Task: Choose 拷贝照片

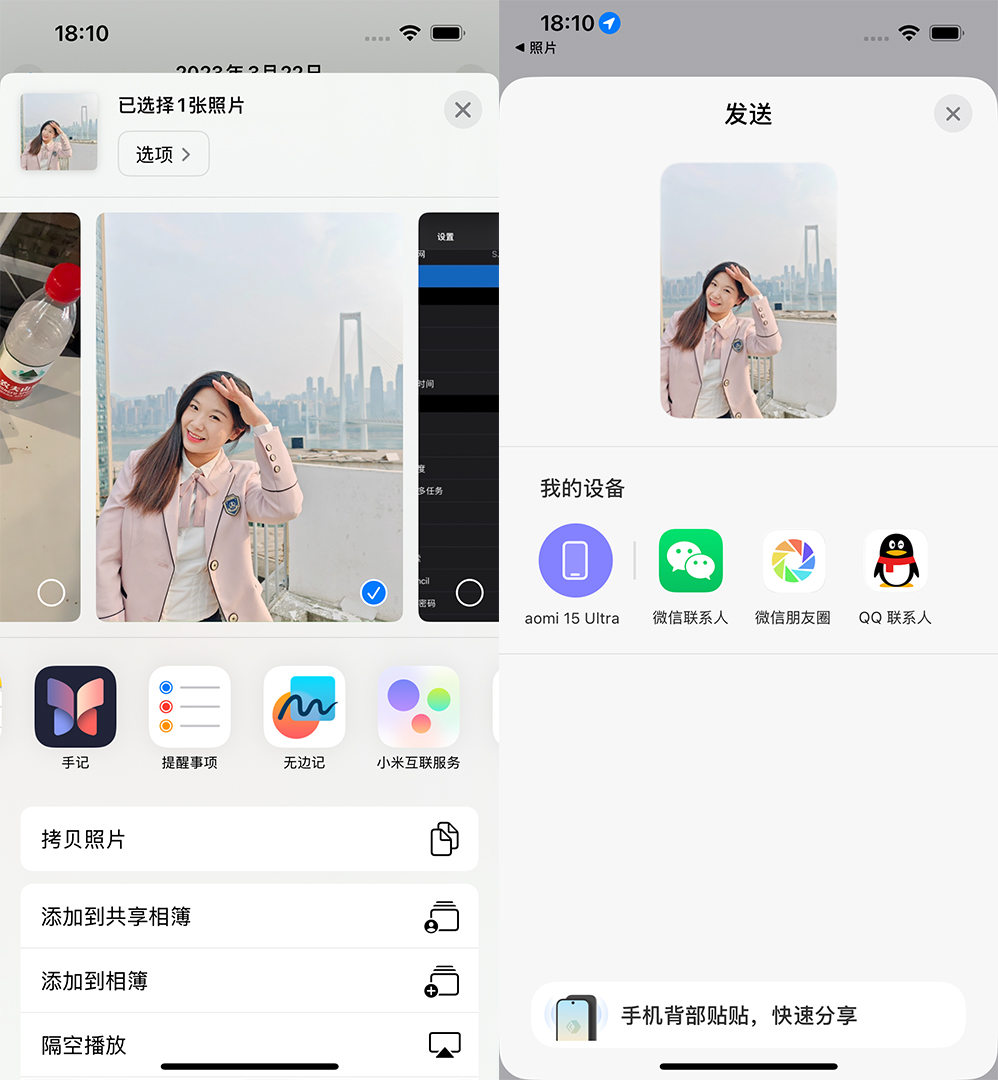Action: [x=249, y=839]
